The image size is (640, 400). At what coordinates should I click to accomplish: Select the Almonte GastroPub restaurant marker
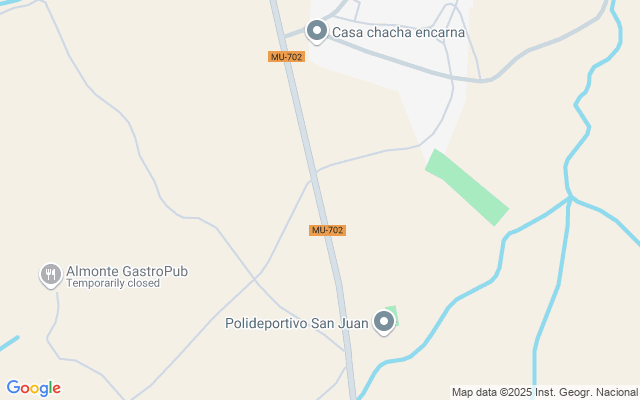(50, 274)
